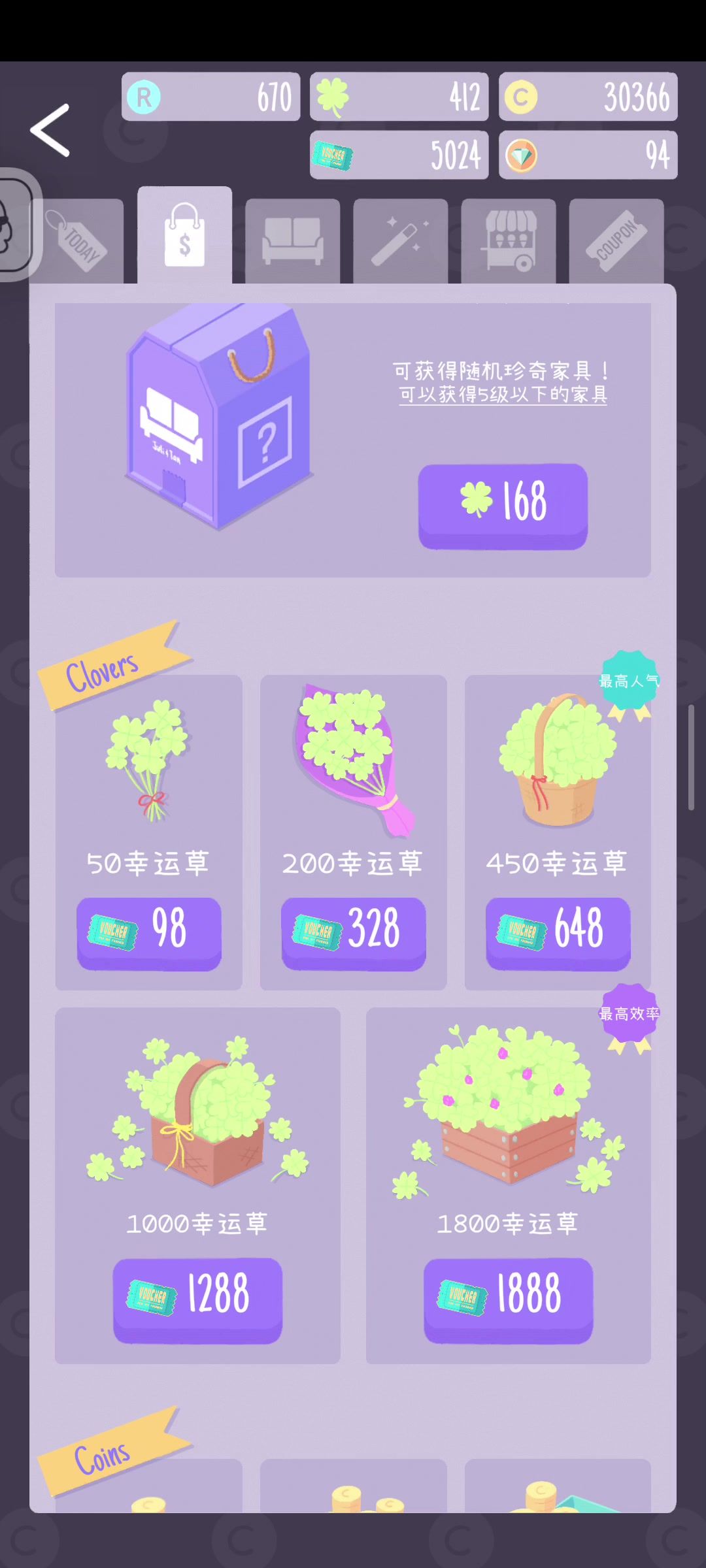This screenshot has height=1568, width=706.
Task: Buy the mystery furniture box for 168 clovers
Action: coord(503,504)
